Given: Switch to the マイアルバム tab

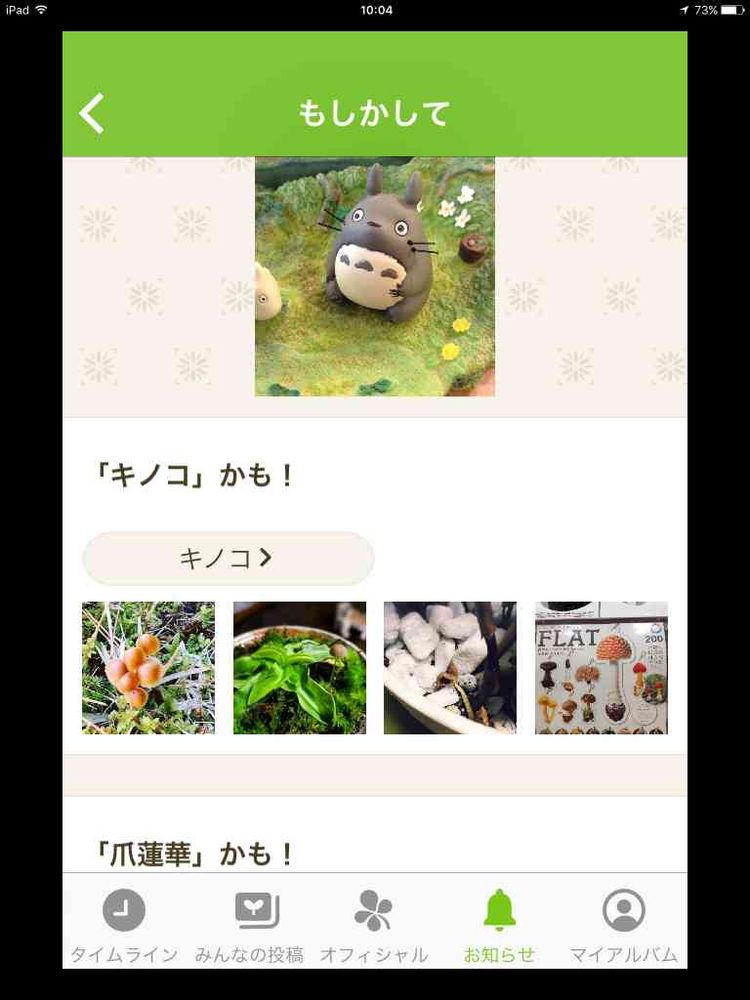Looking at the screenshot, I should click(x=624, y=926).
